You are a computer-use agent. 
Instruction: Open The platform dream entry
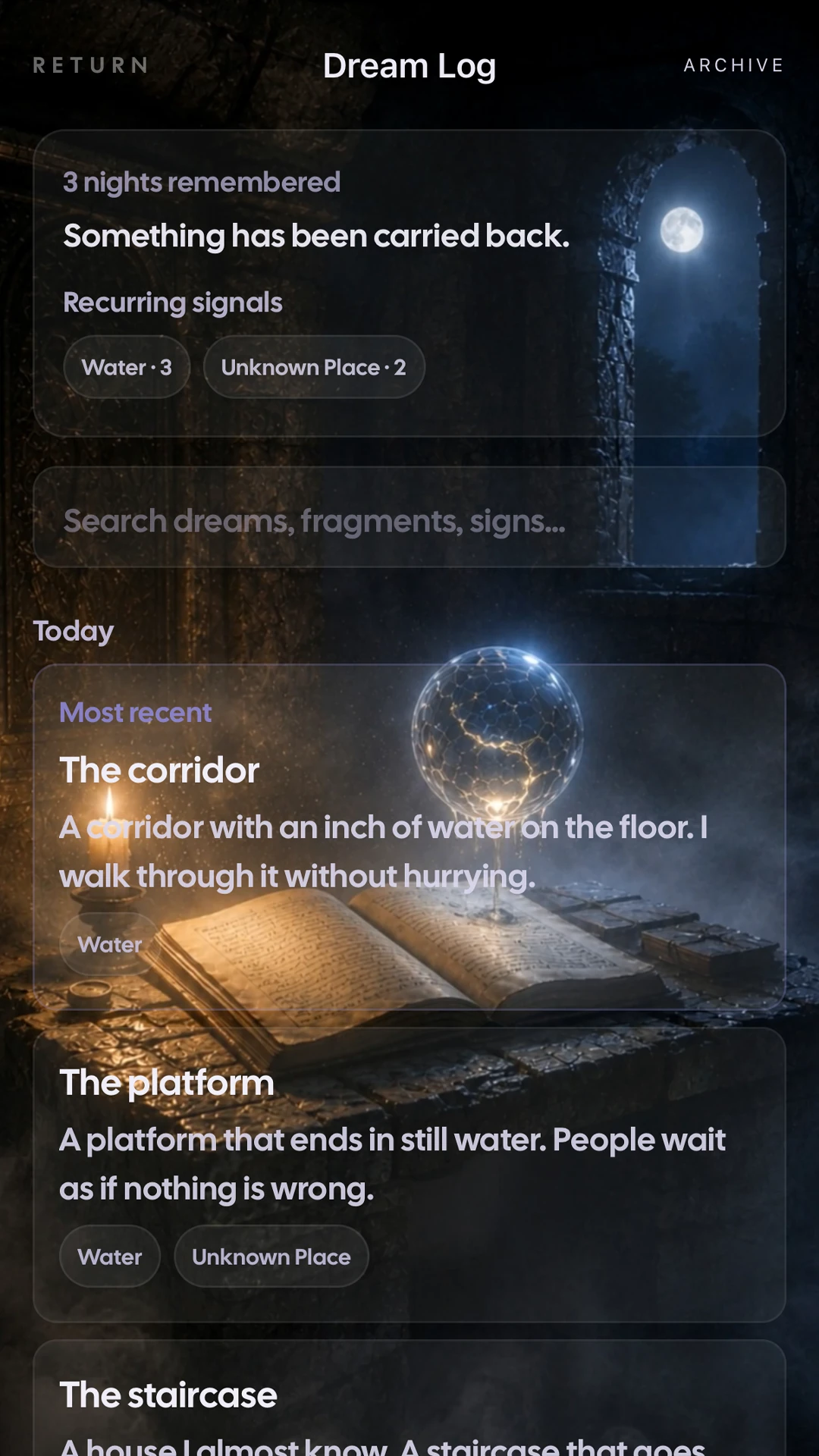[409, 1175]
